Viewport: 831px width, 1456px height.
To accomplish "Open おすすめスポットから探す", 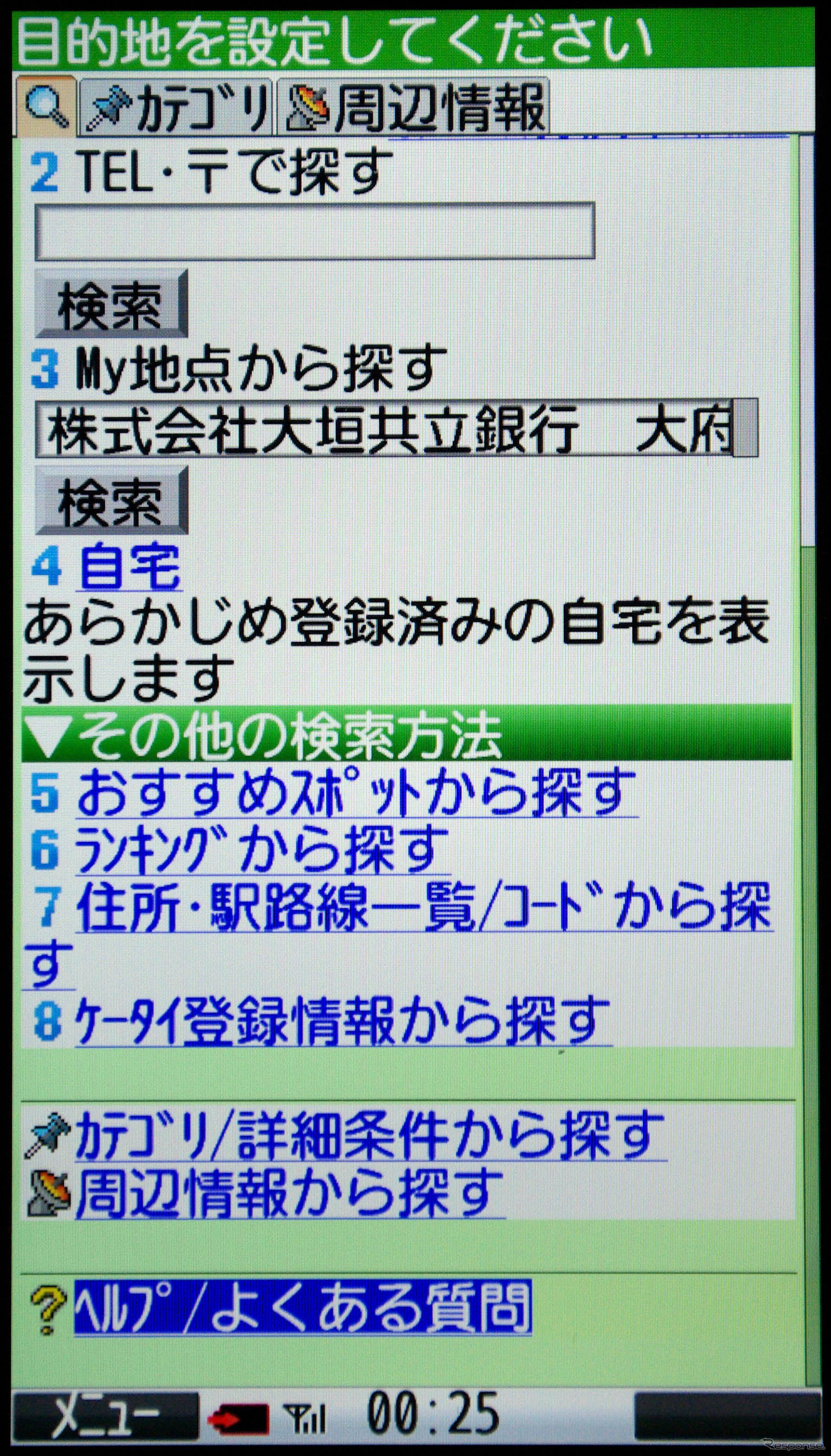I will point(356,793).
